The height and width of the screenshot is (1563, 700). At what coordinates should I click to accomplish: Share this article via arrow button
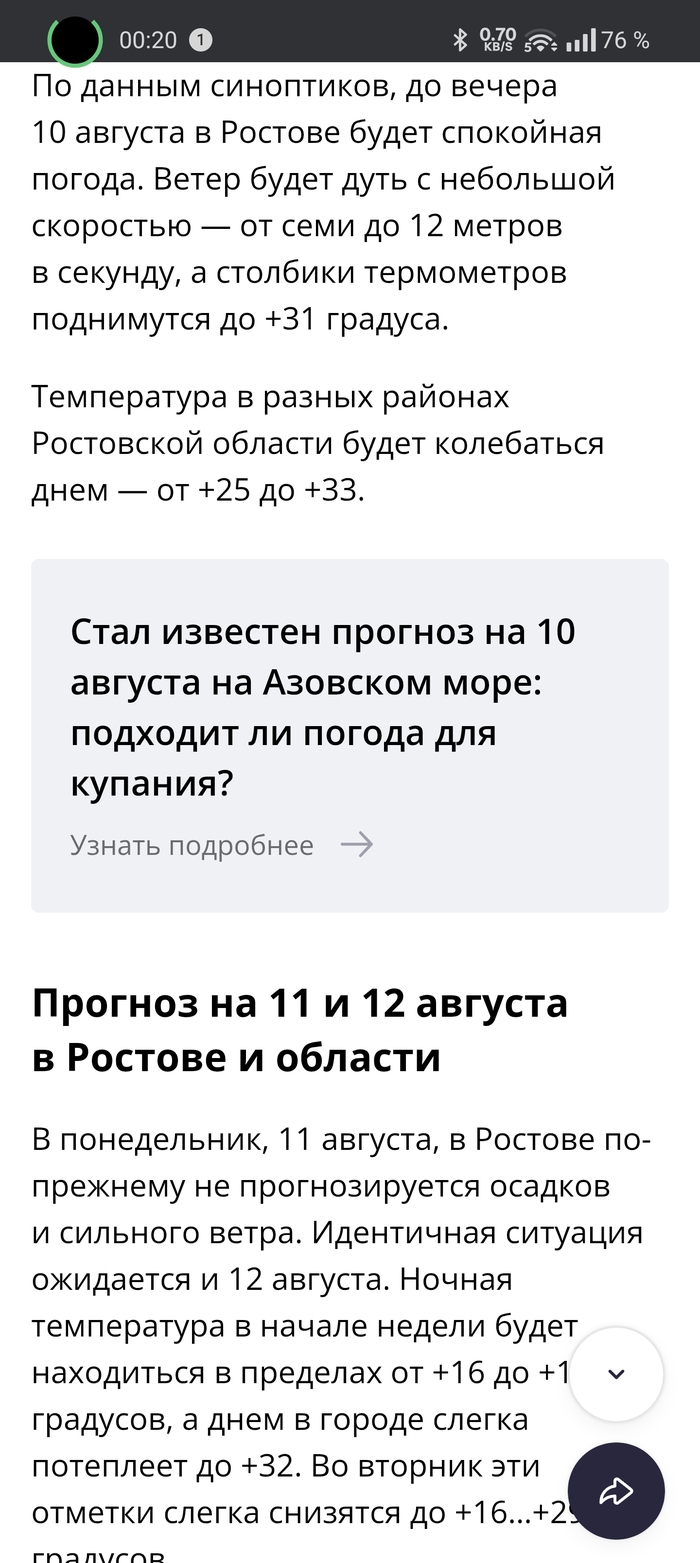tap(616, 1491)
